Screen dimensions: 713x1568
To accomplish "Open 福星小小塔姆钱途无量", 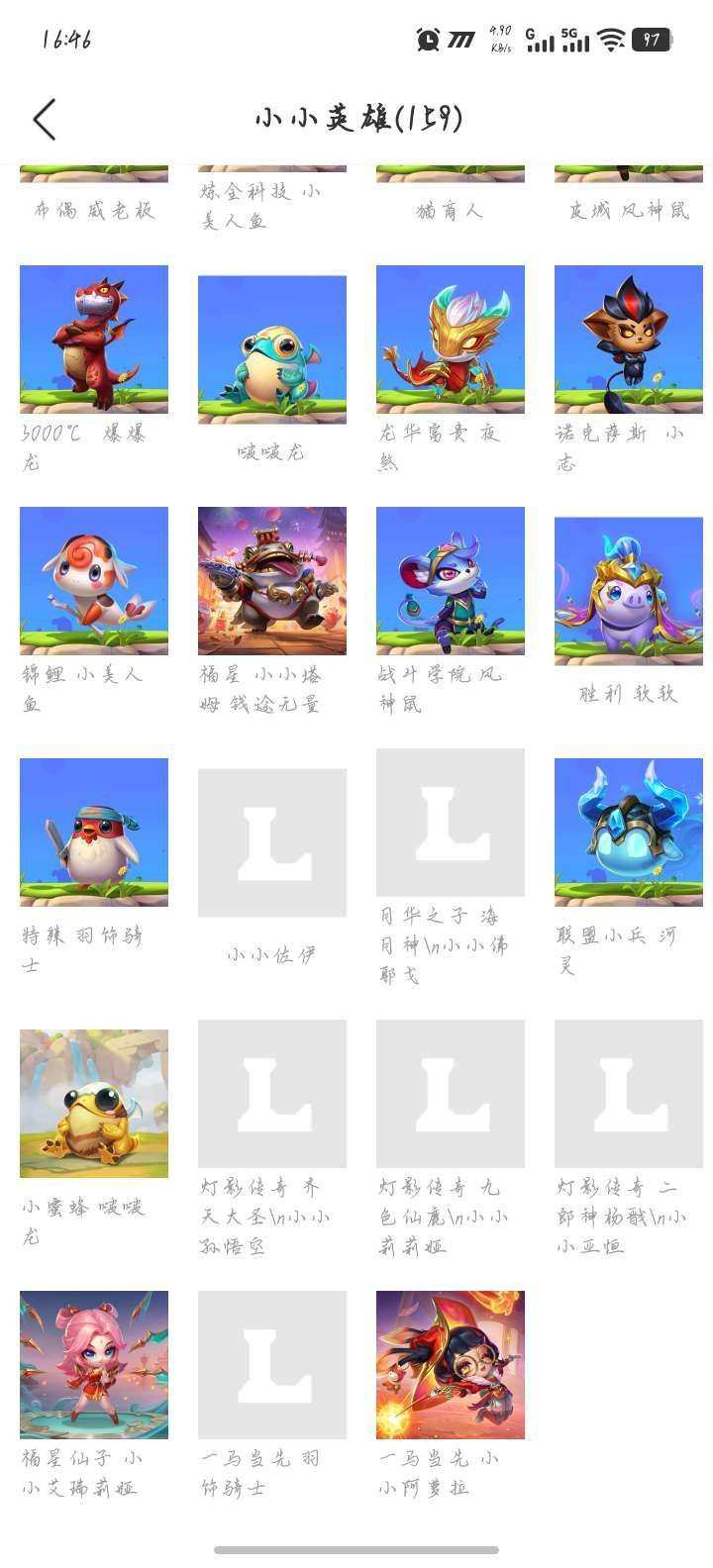I will click(271, 581).
